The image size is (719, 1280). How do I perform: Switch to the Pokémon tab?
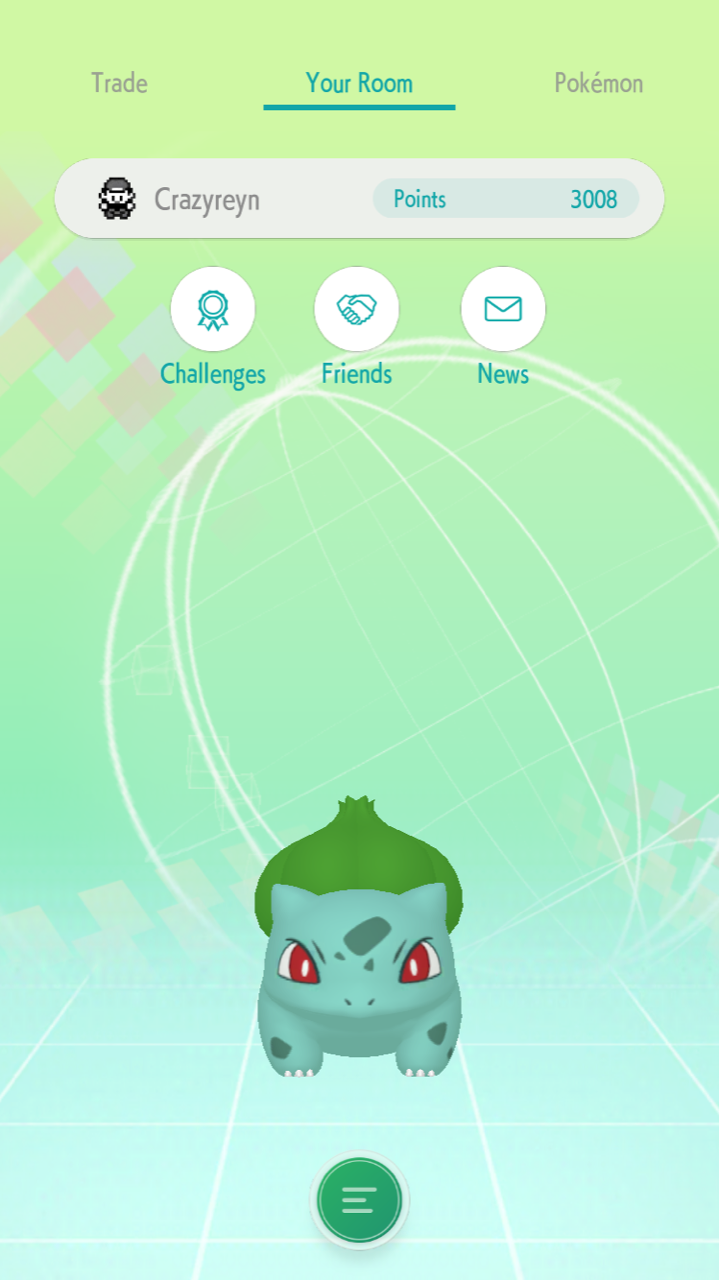(x=598, y=83)
